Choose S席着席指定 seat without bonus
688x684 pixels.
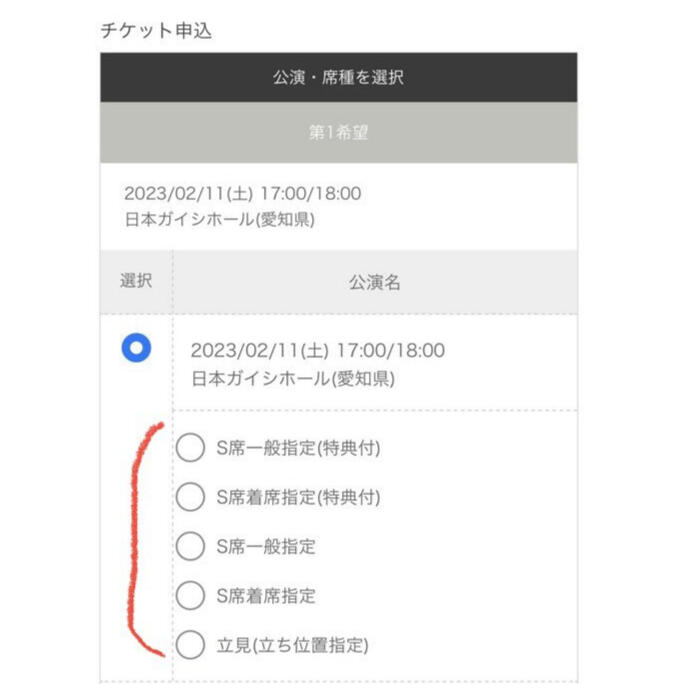coord(190,596)
